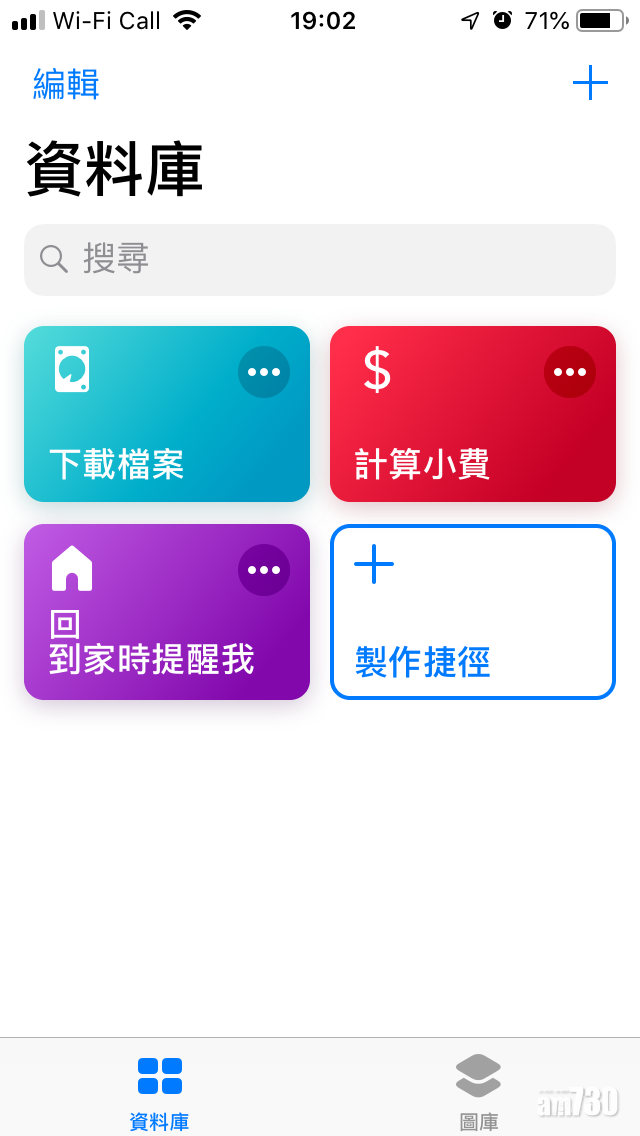Tap the 編輯 edit button
Image resolution: width=640 pixels, height=1136 pixels.
66,84
